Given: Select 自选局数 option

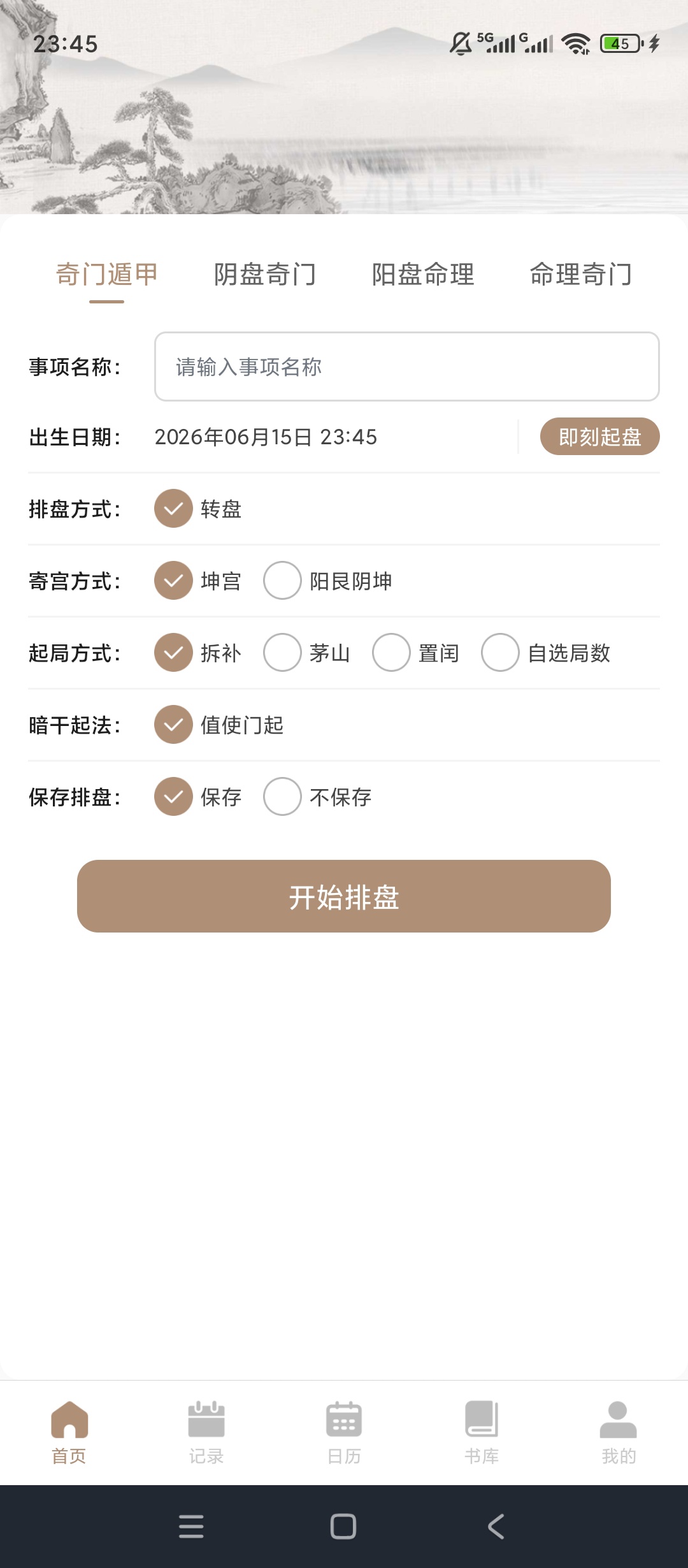Looking at the screenshot, I should point(546,653).
